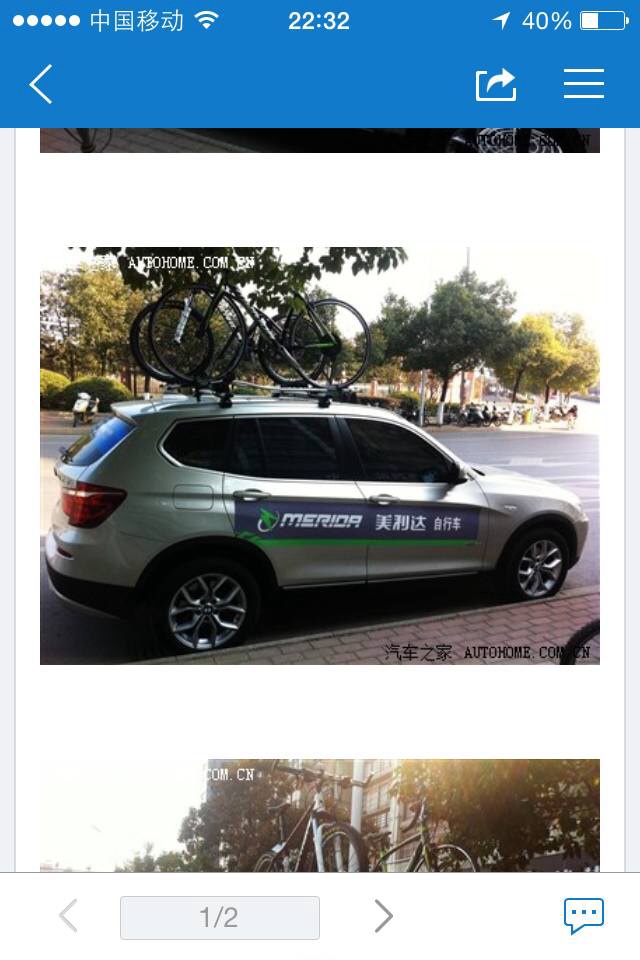Open the Merida BMW car photo
Screen dimensions: 640x960
point(320,456)
